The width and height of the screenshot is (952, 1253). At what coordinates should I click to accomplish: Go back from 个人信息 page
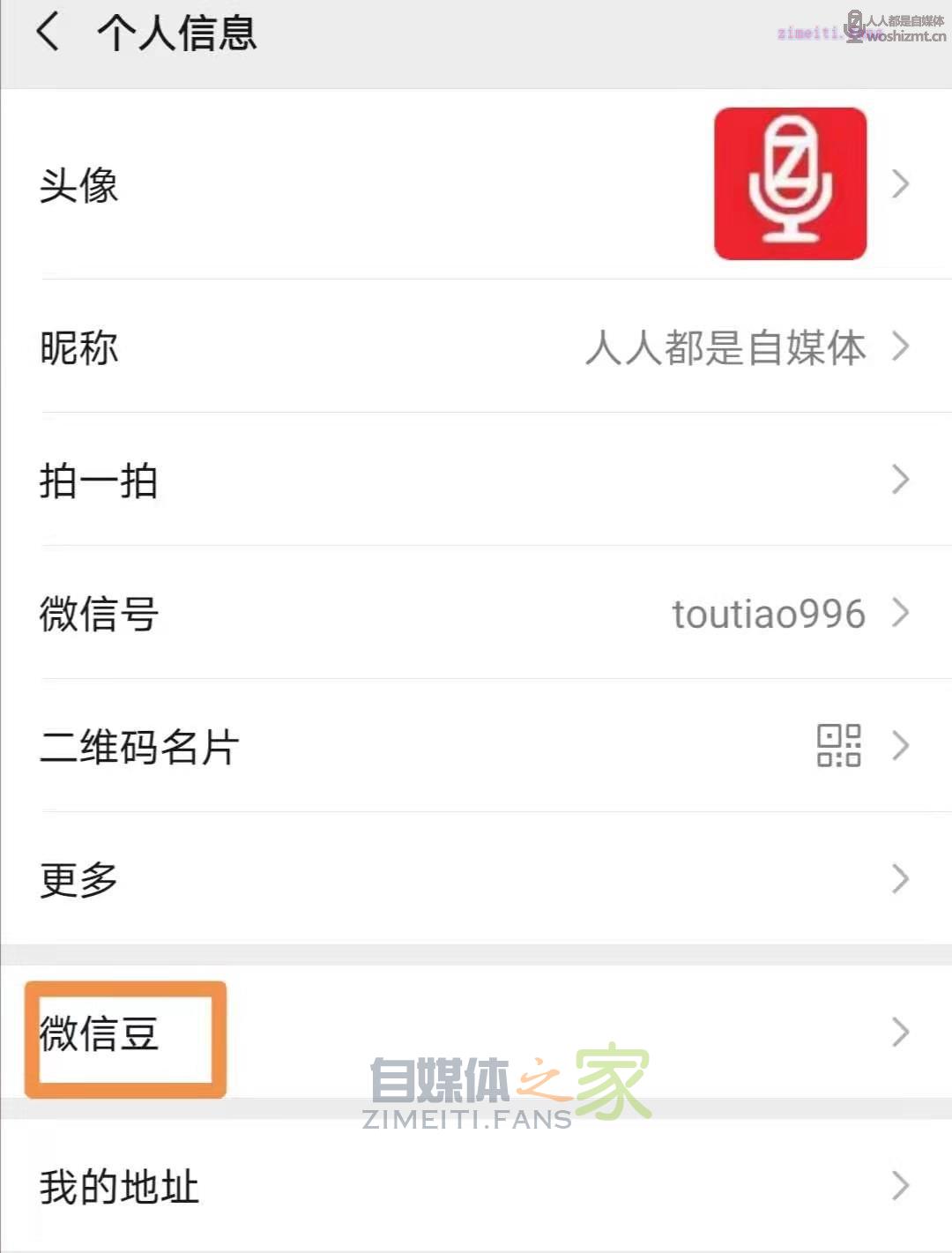click(x=48, y=33)
